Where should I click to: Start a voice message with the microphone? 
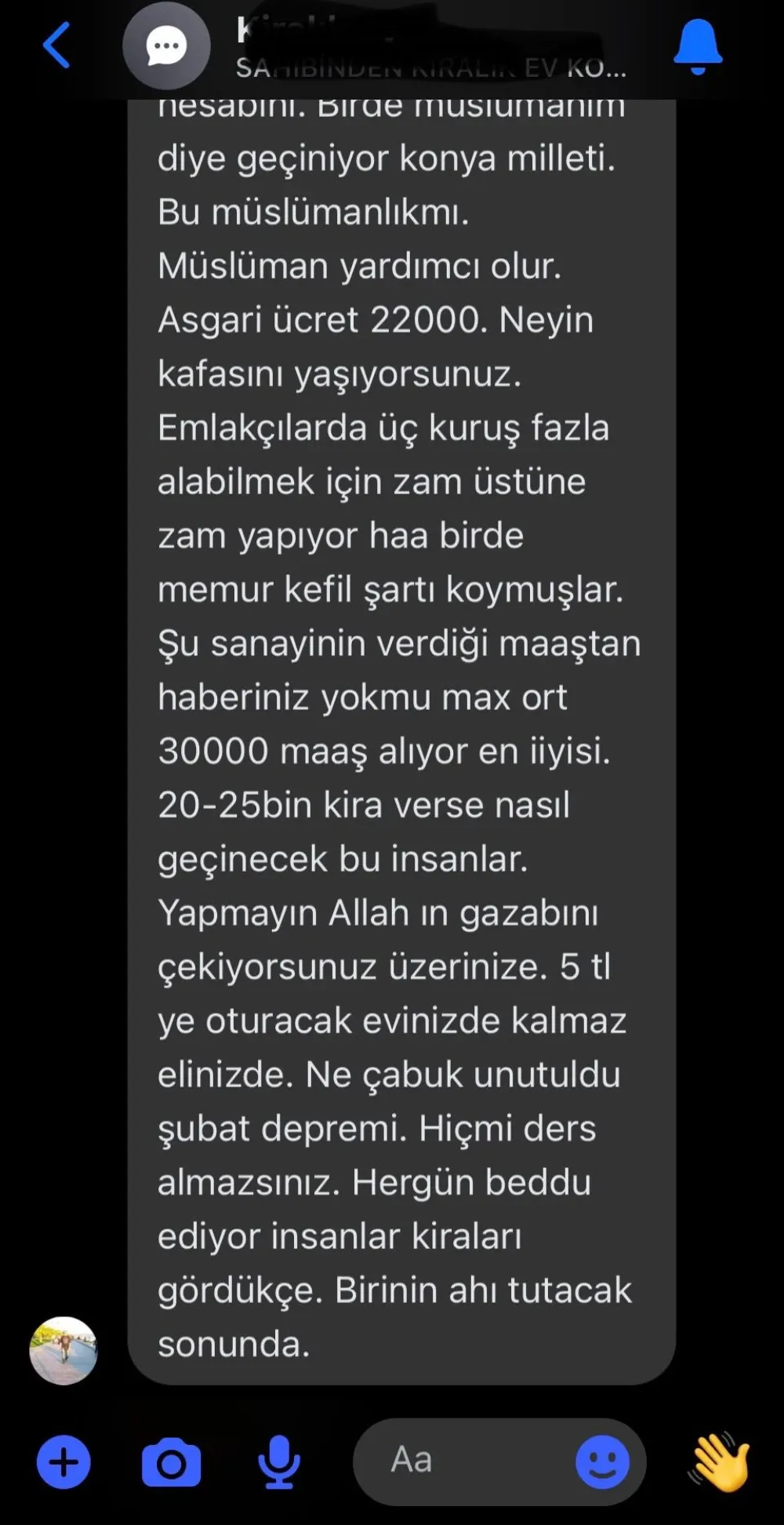(278, 1462)
